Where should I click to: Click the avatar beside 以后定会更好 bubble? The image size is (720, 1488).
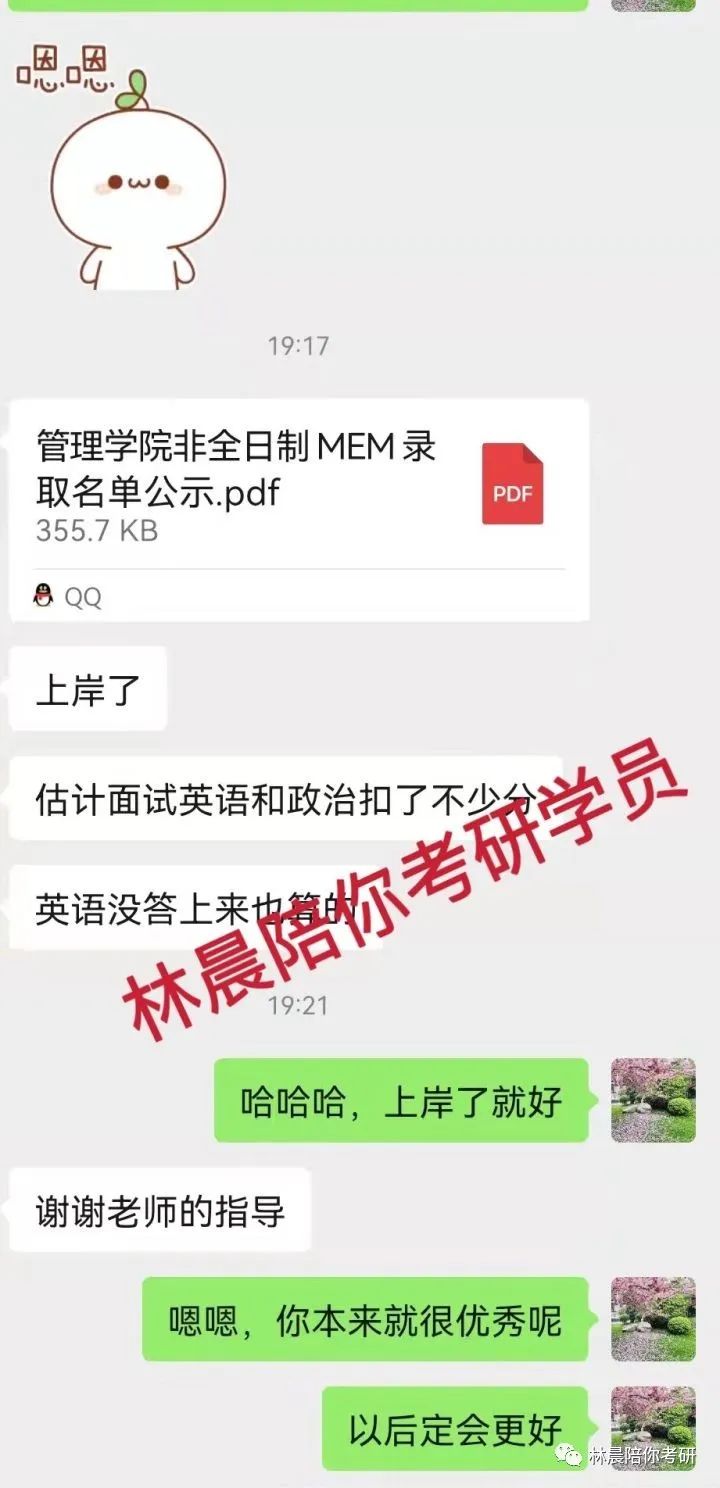coord(652,1422)
